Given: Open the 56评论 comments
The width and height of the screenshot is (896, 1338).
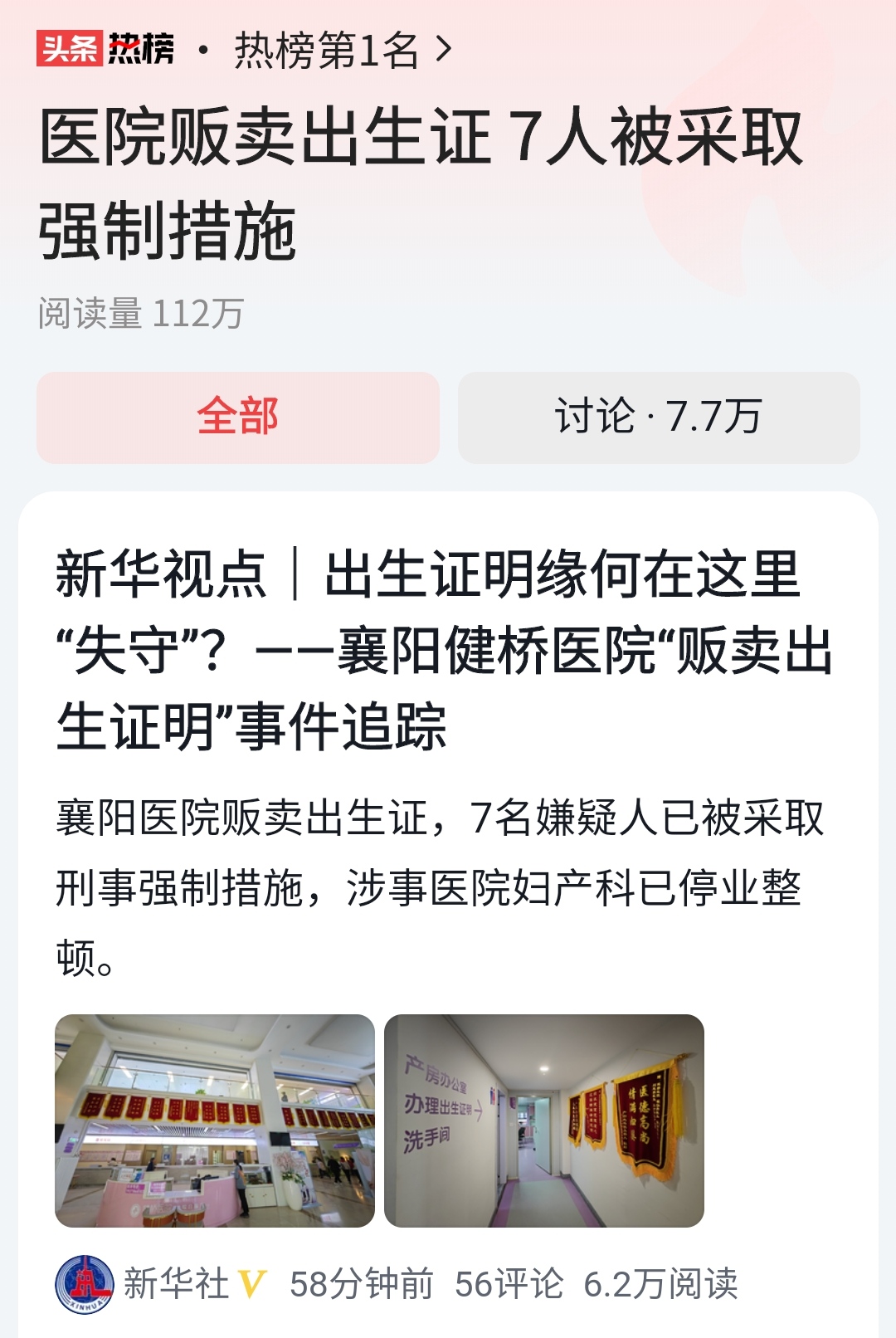Looking at the screenshot, I should [x=509, y=1284].
